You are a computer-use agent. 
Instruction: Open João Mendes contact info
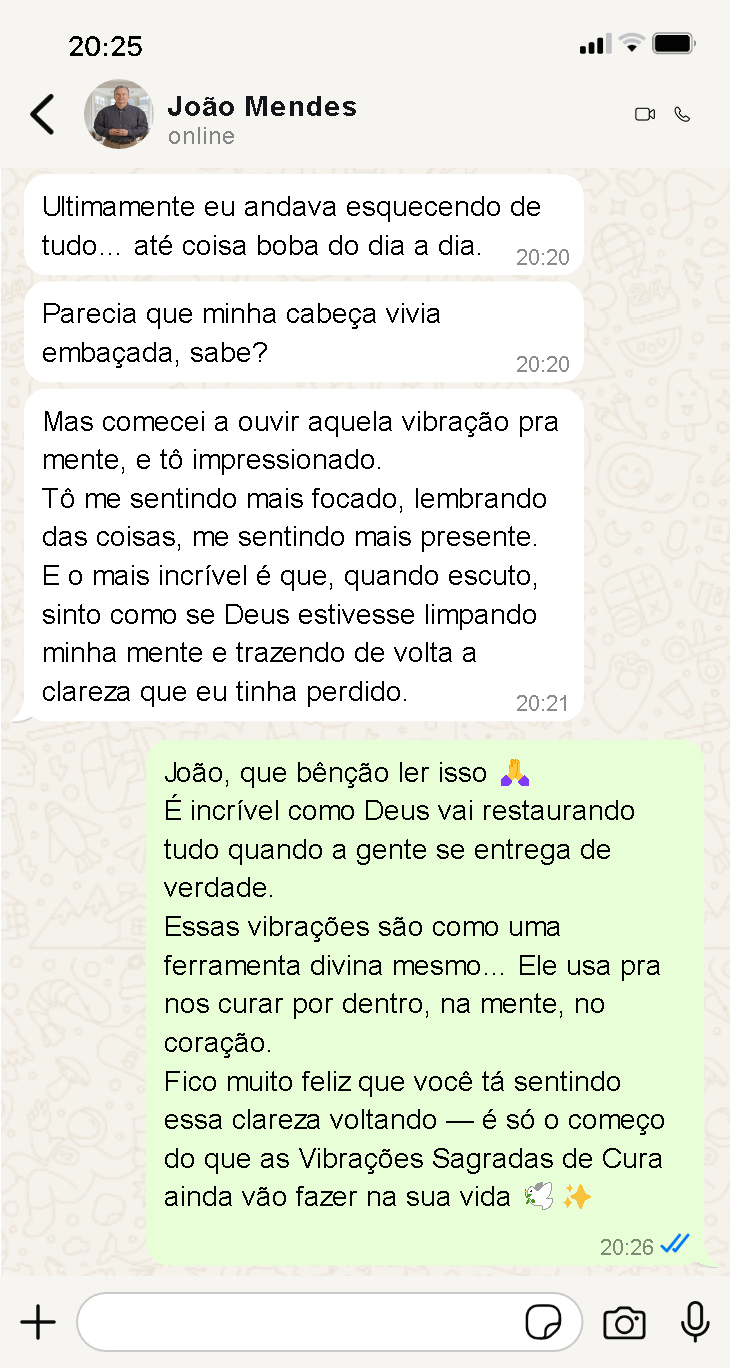(x=262, y=108)
